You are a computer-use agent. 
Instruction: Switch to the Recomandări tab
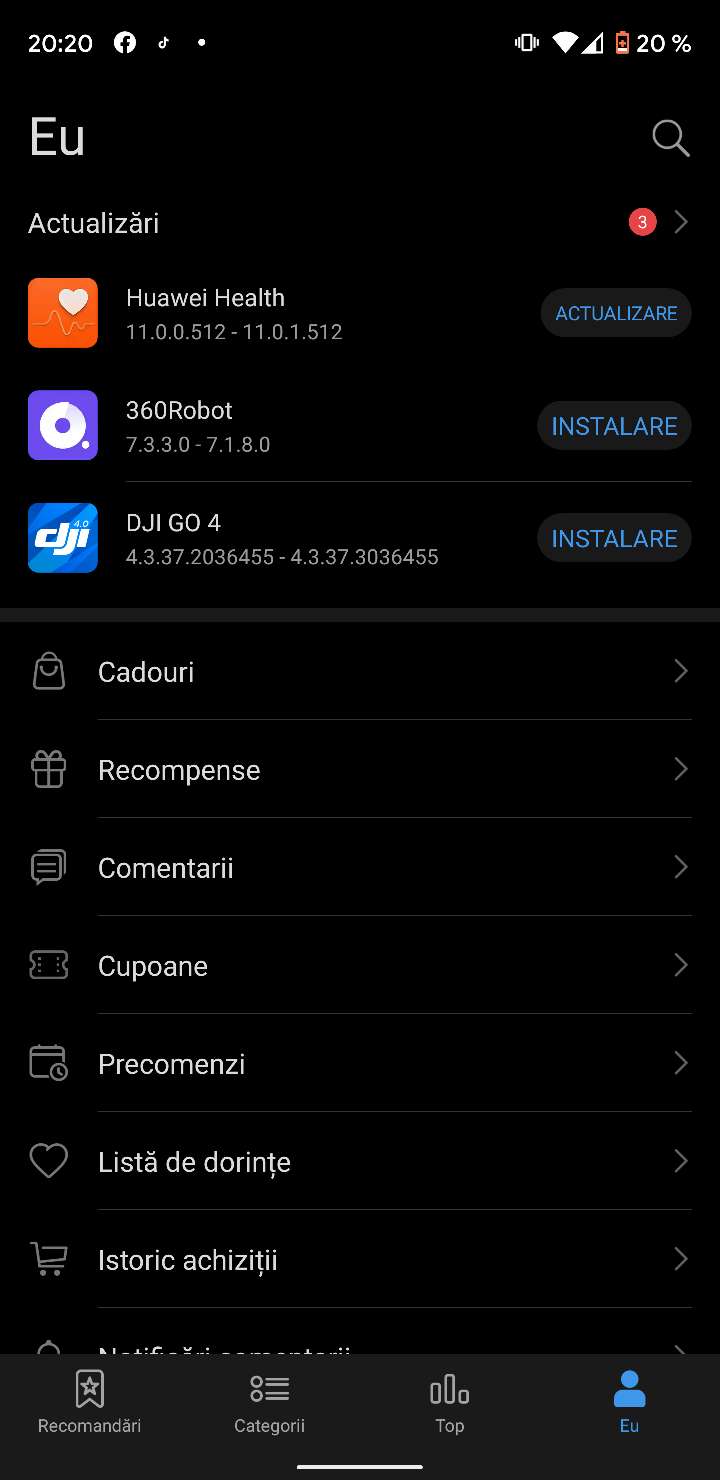tap(90, 1402)
